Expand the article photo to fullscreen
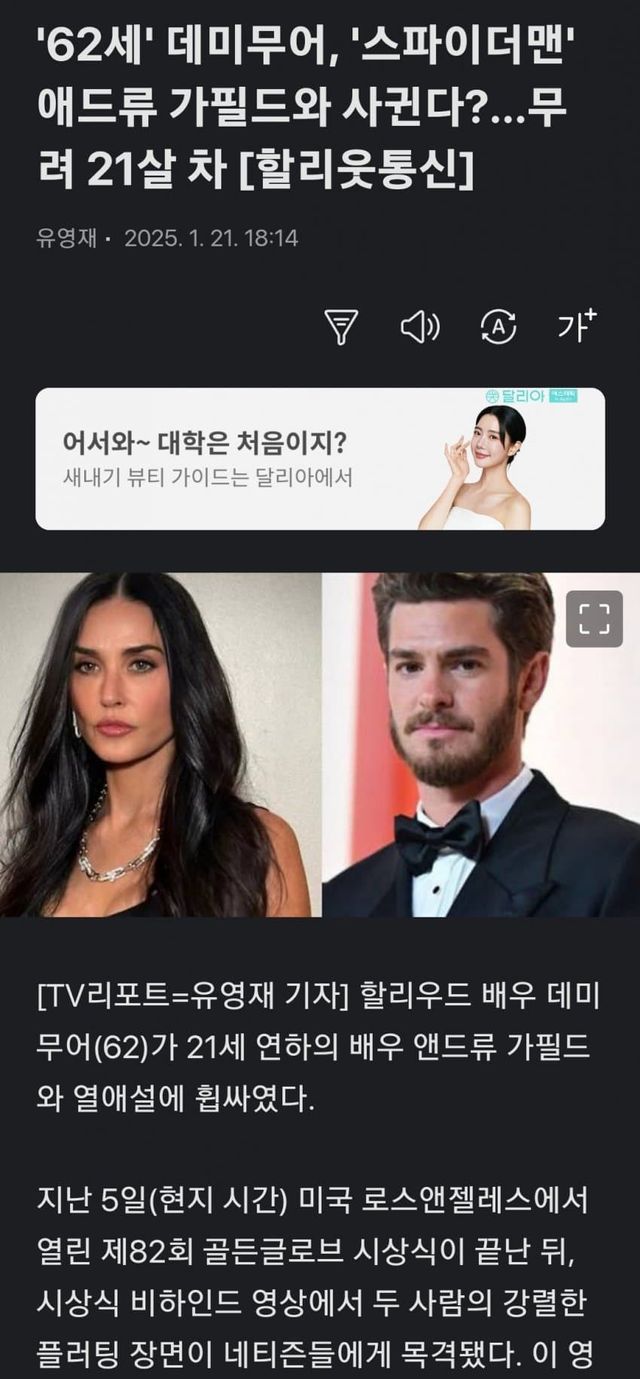 [594, 620]
